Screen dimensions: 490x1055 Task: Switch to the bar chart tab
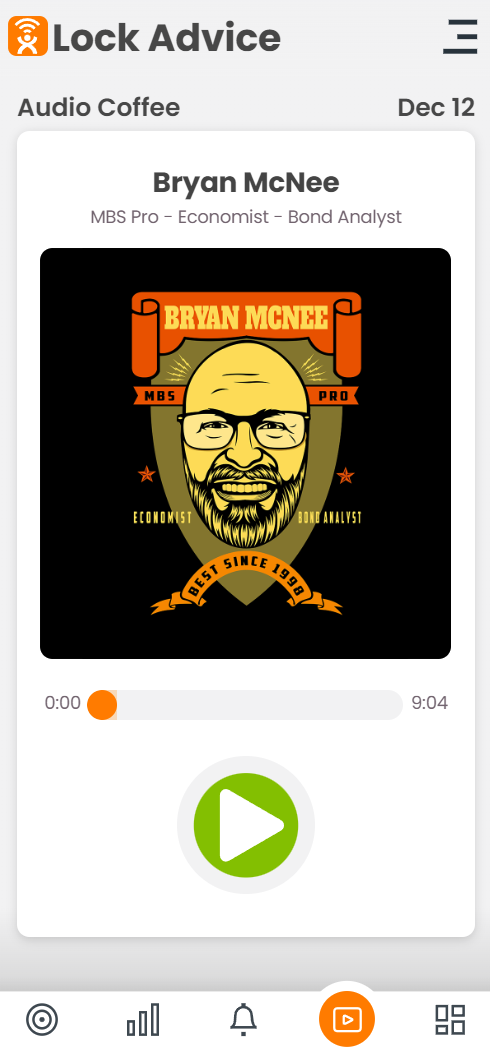[143, 1019]
